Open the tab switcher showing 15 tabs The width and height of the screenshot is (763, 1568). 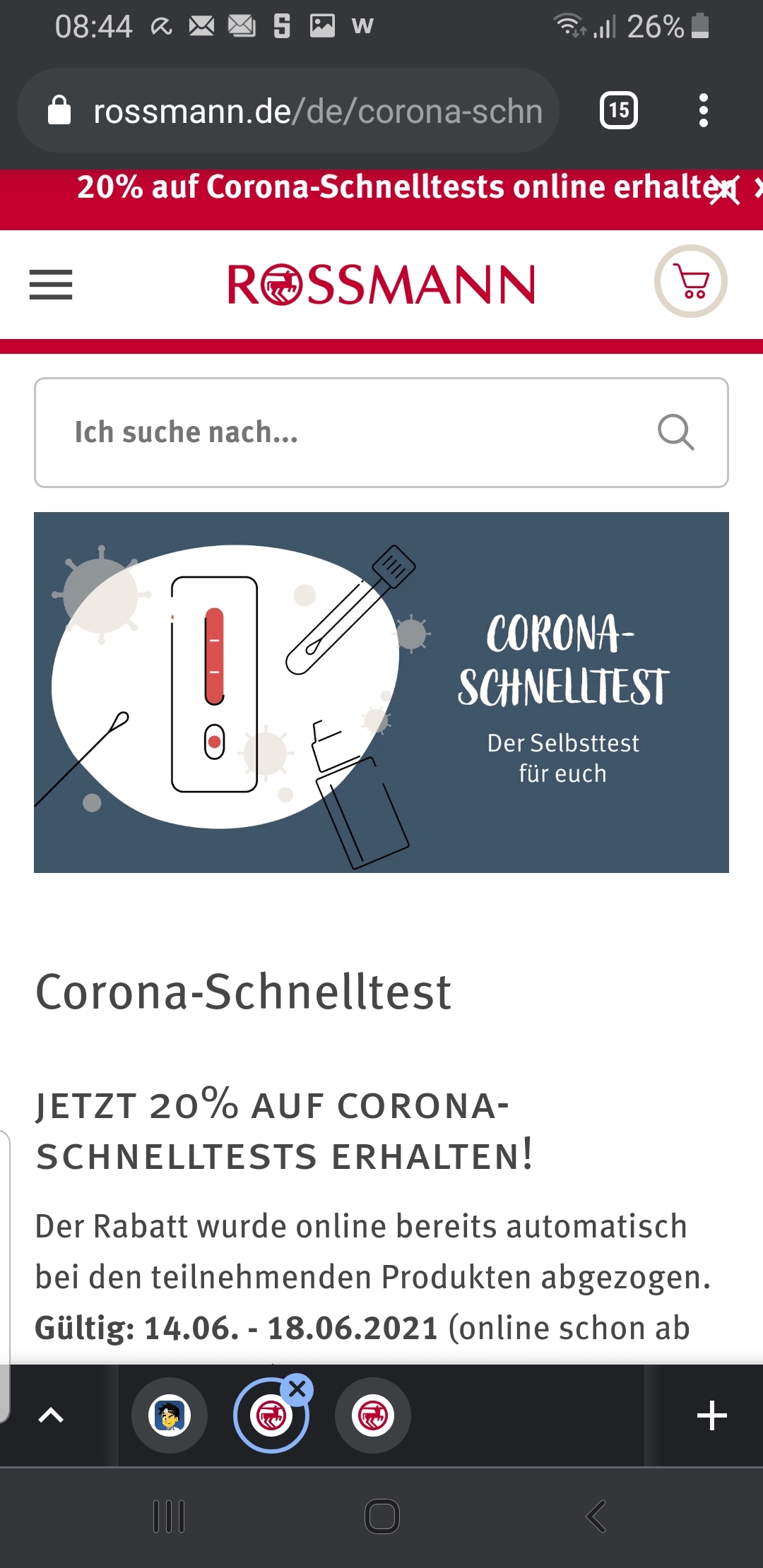click(x=619, y=111)
